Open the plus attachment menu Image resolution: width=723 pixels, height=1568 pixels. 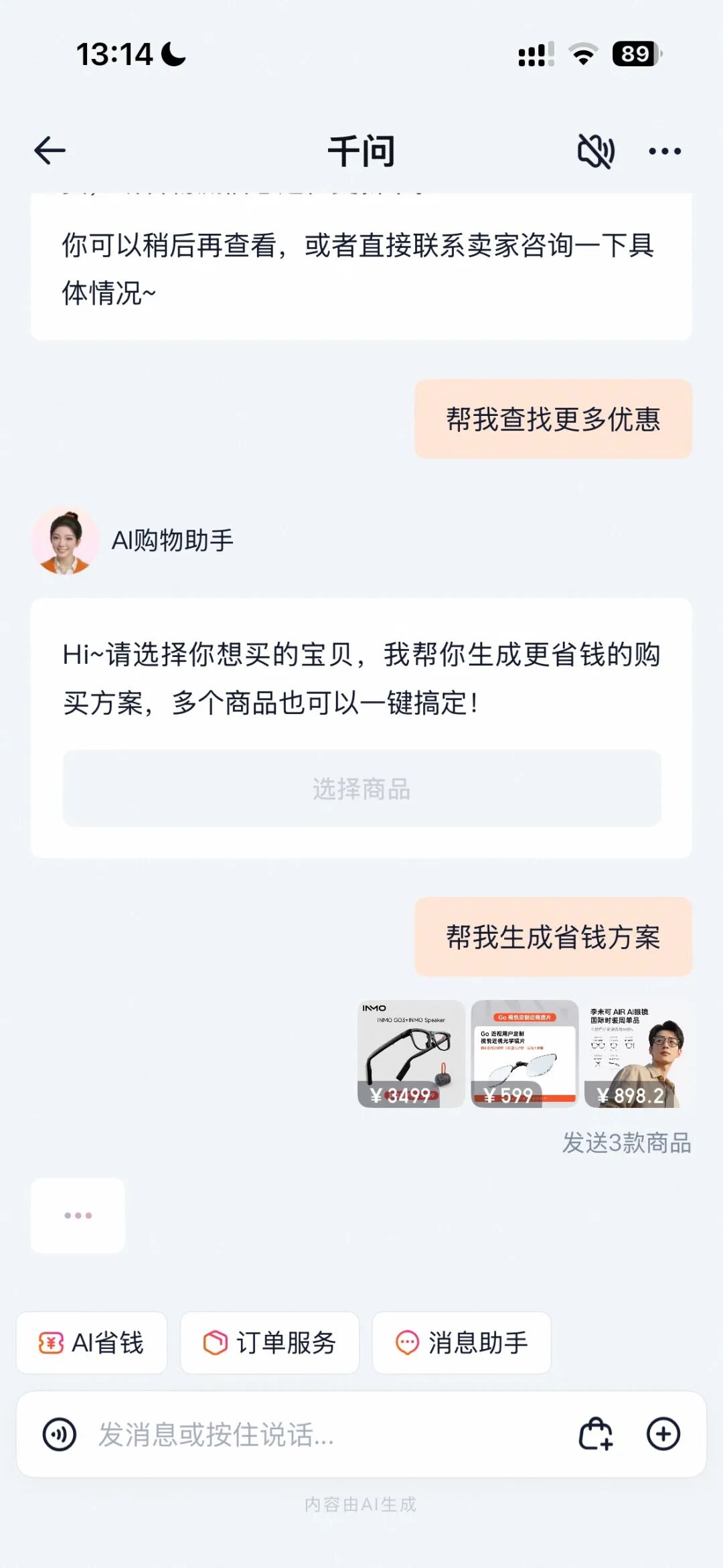coord(663,1434)
